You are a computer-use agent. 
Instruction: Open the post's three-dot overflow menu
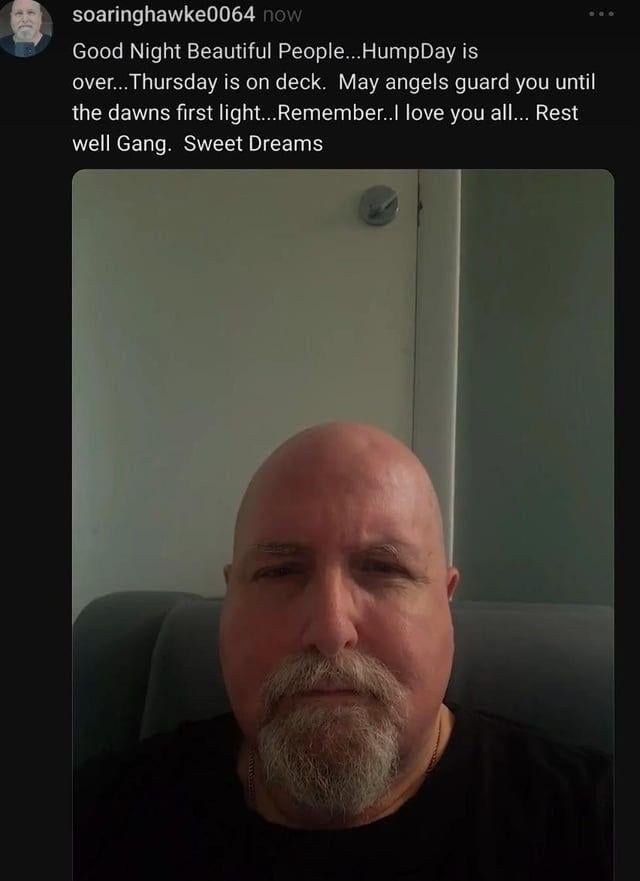pyautogui.click(x=601, y=17)
